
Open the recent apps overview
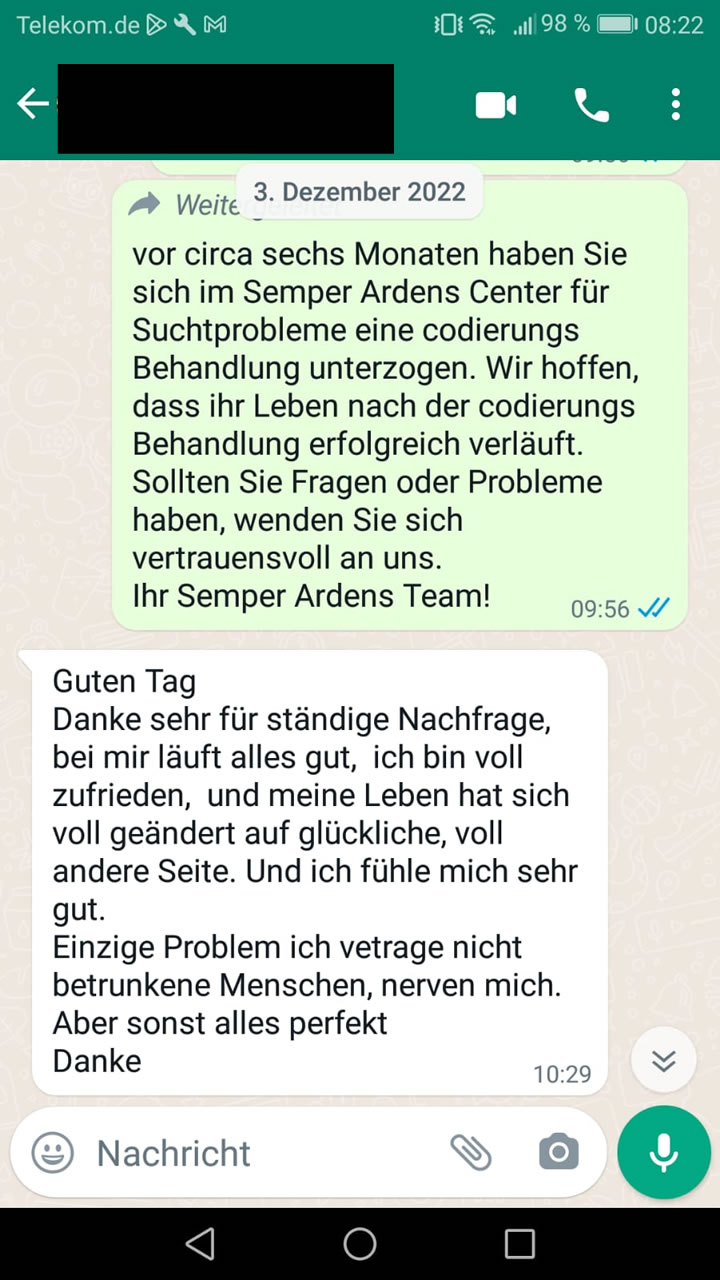(x=520, y=1243)
